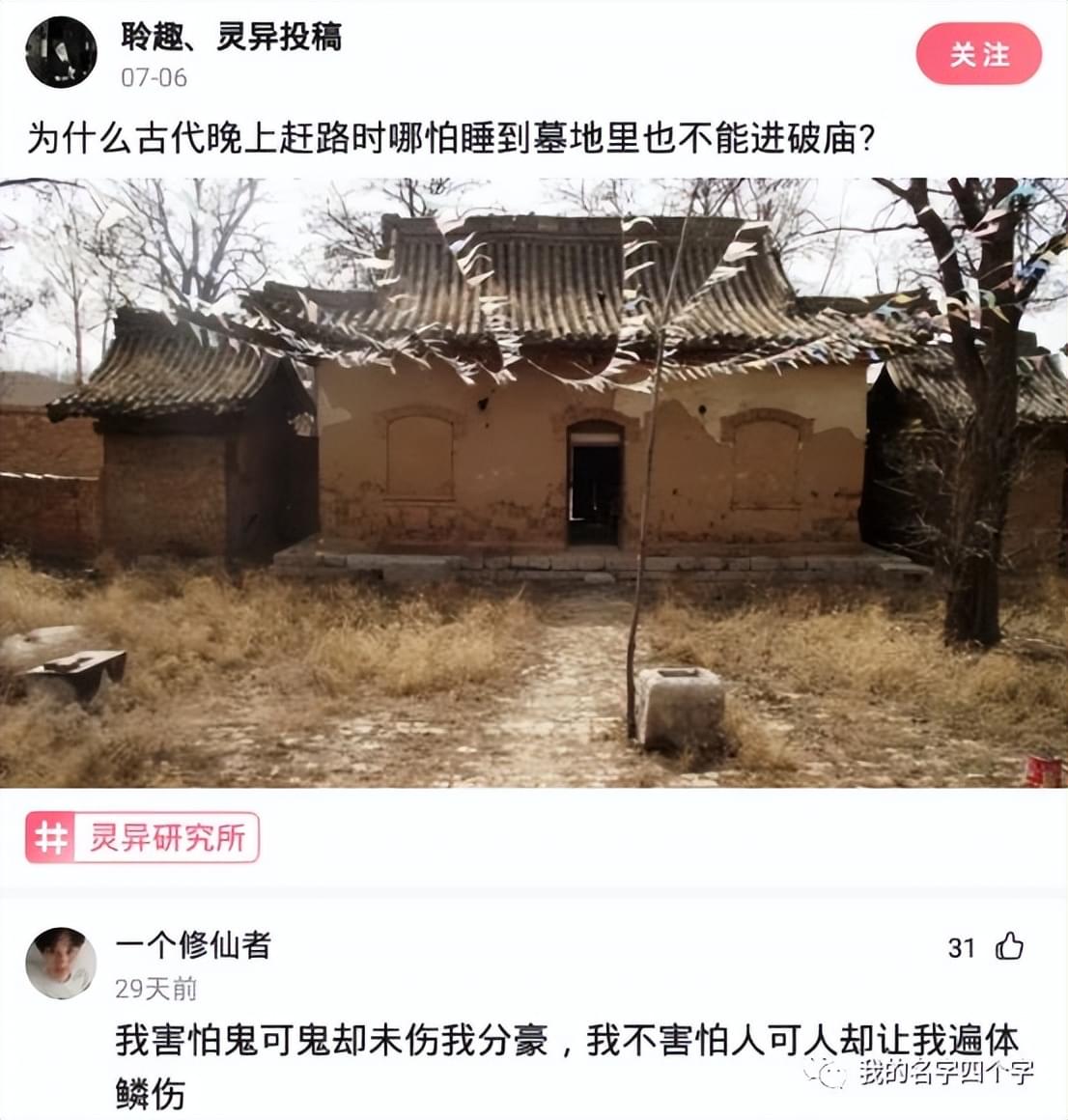Viewport: 1068px width, 1120px height.
Task: View the avatar of commenter 一个修仙者
Action: tap(60, 963)
